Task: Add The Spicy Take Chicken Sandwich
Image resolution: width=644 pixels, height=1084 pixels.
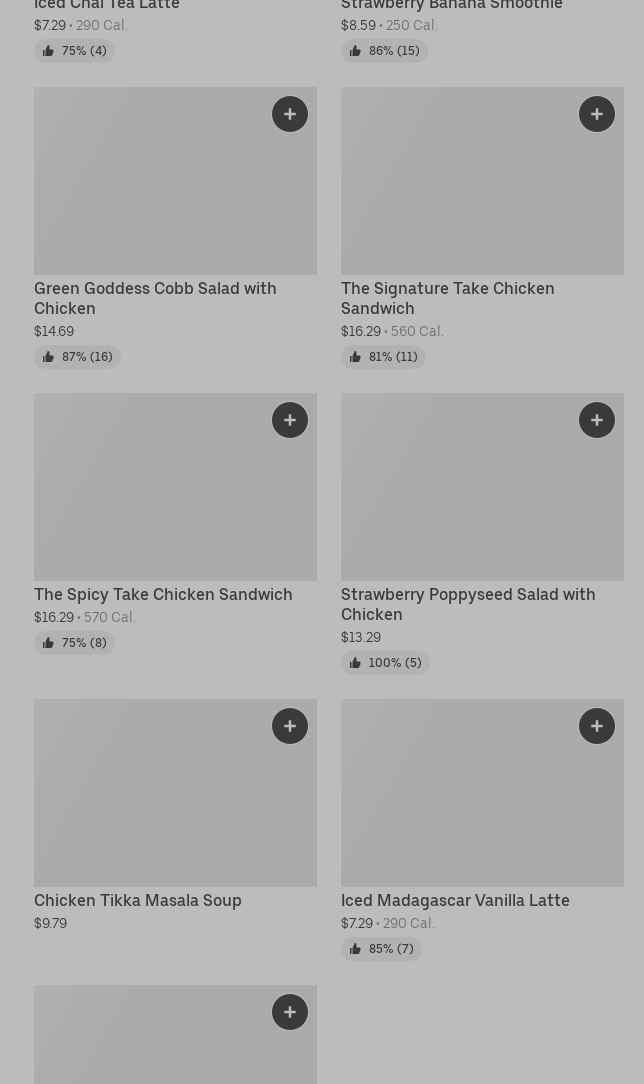Action: coord(290,420)
